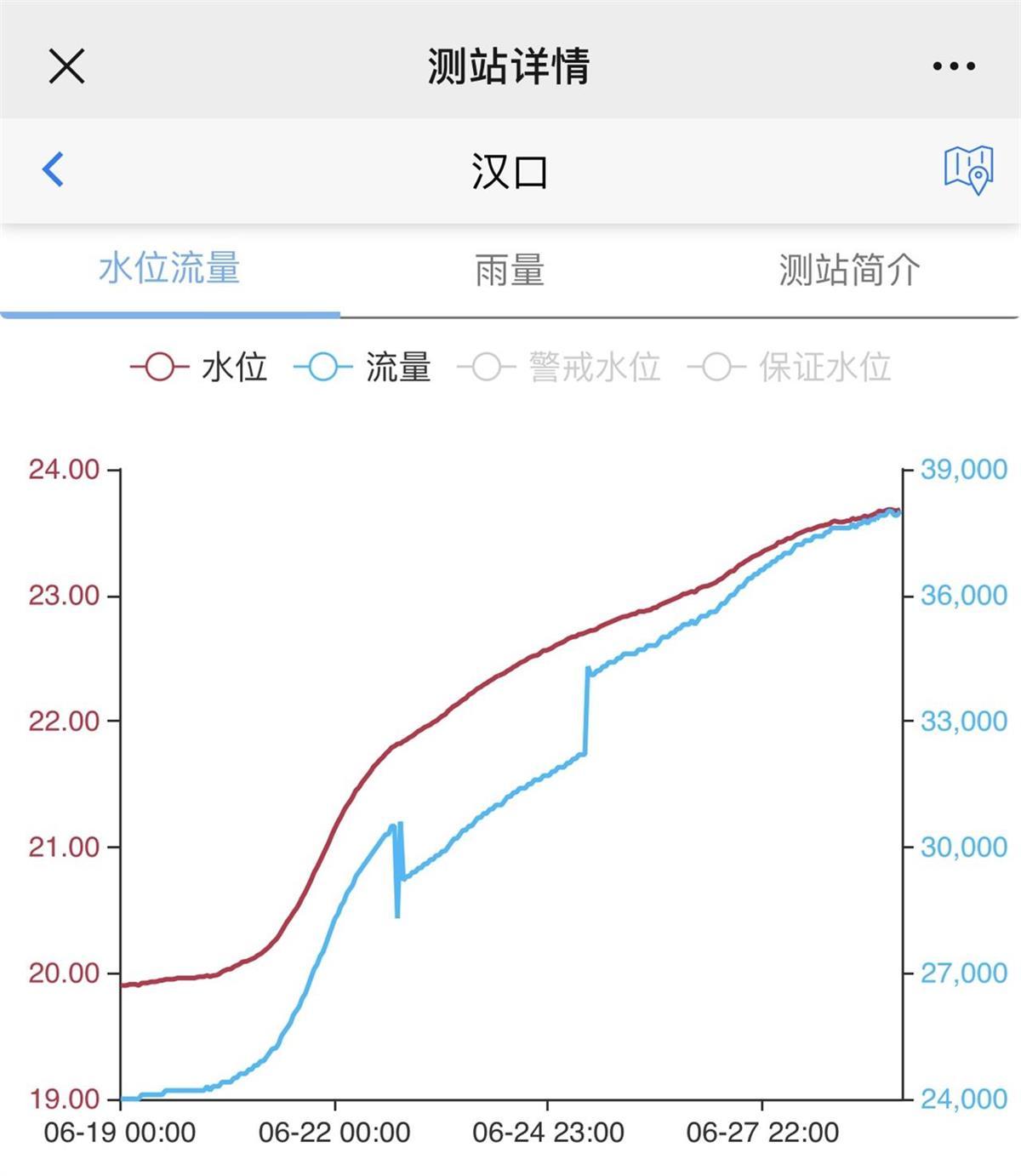The image size is (1021, 1176).
Task: Toggle the 流量 series in legend
Action: [x=363, y=368]
